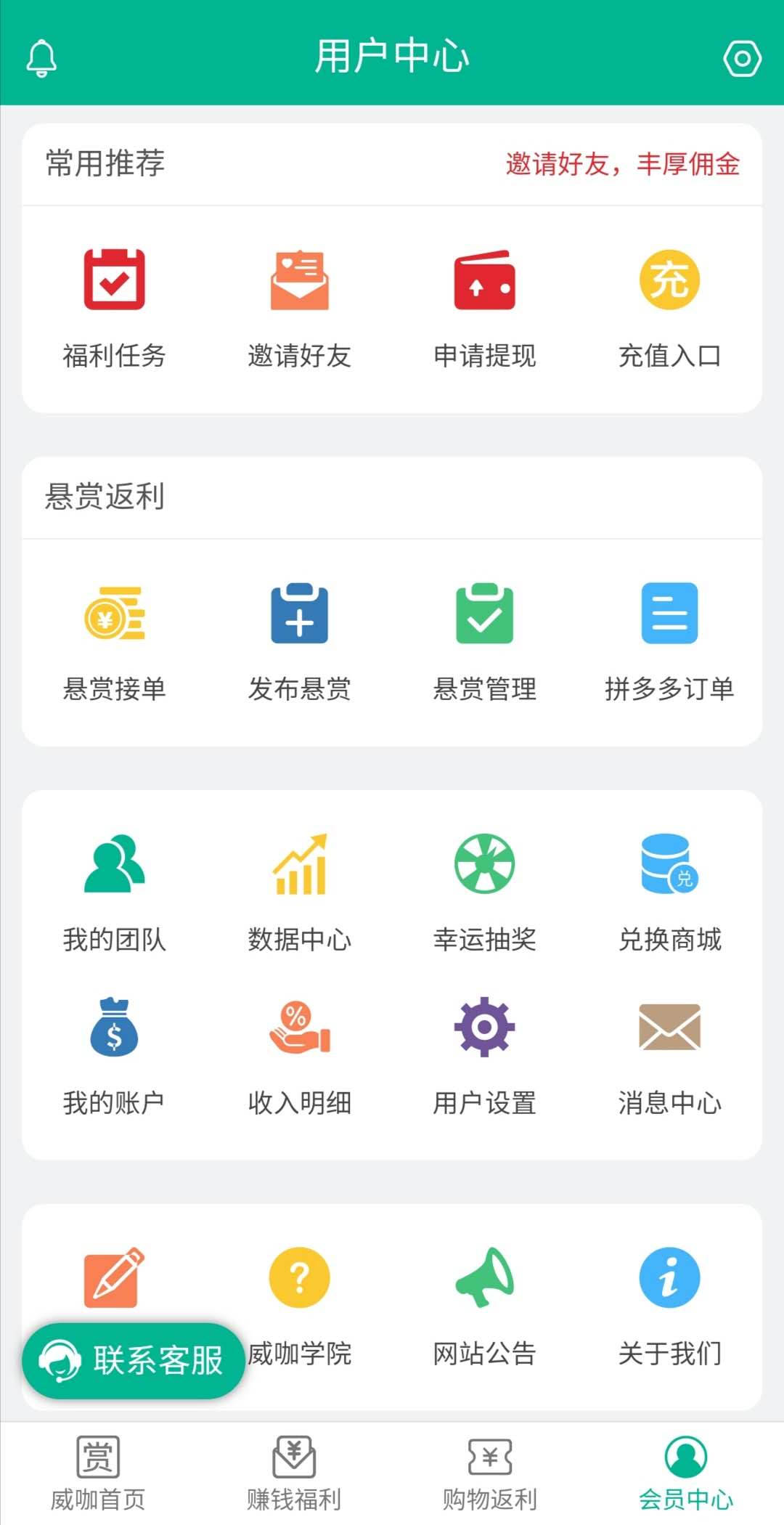Open the settings hexagon icon

click(742, 58)
